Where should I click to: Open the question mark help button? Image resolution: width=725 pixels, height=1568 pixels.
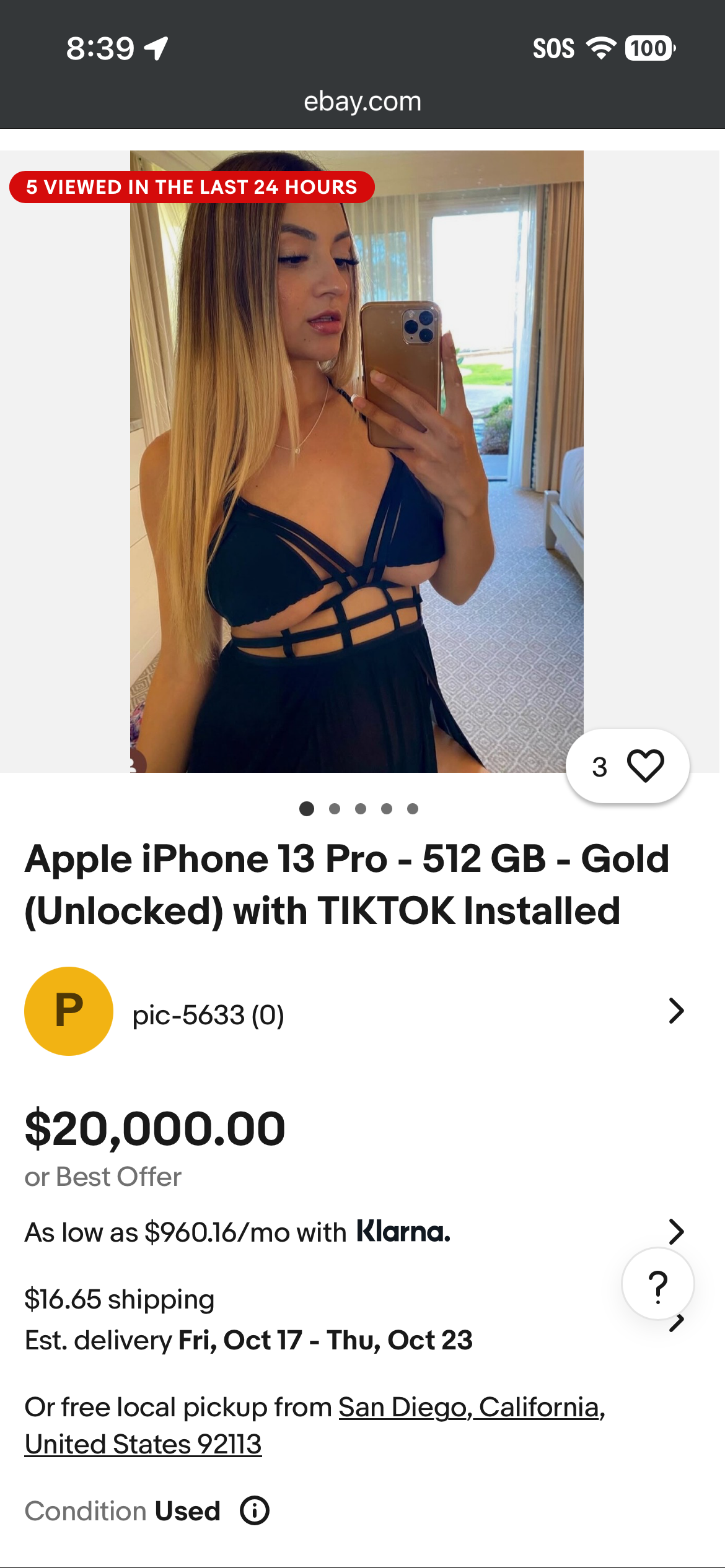tap(657, 1284)
